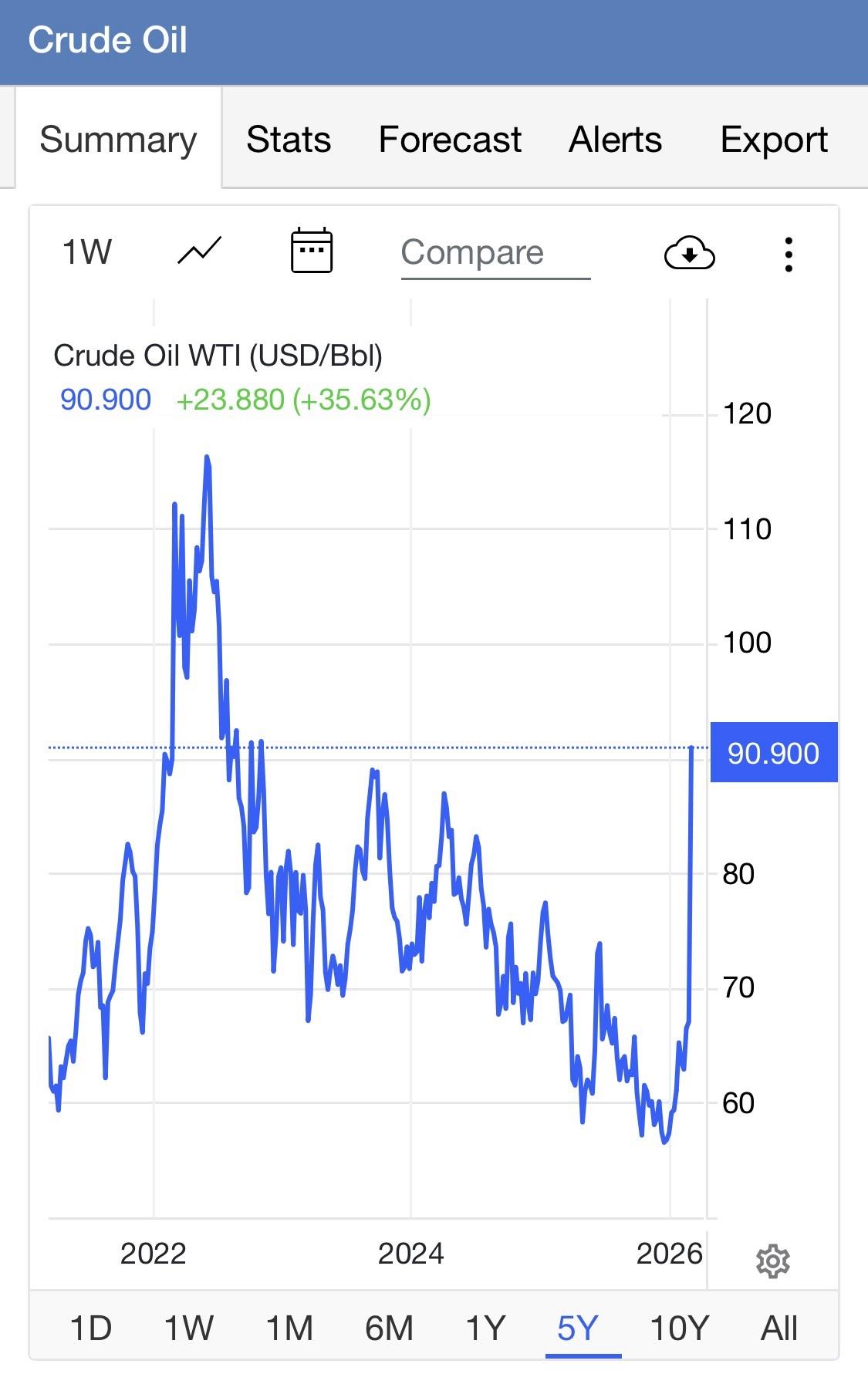Open the Forecast tab

(x=450, y=140)
